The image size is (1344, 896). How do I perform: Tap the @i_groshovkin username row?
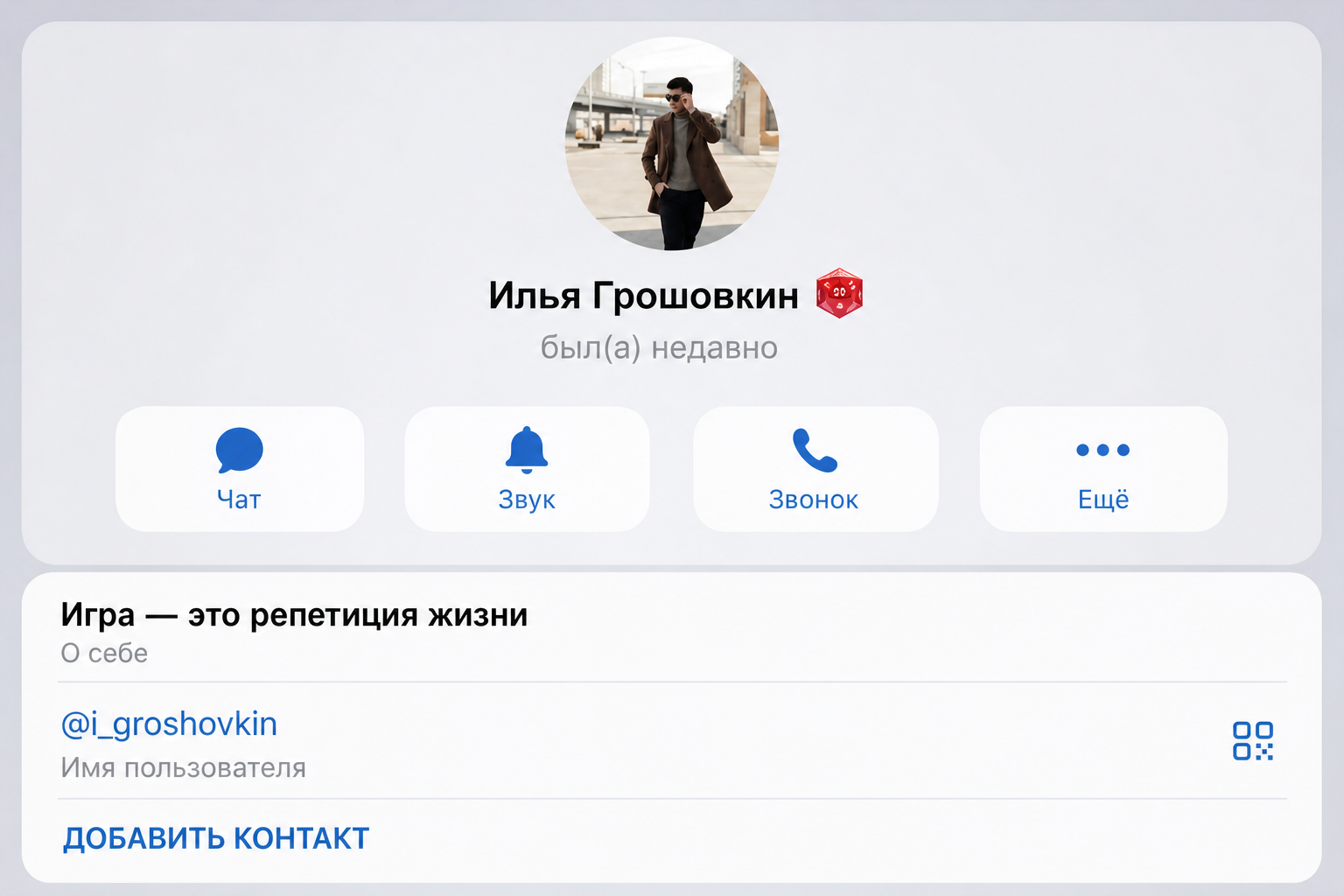point(672,742)
